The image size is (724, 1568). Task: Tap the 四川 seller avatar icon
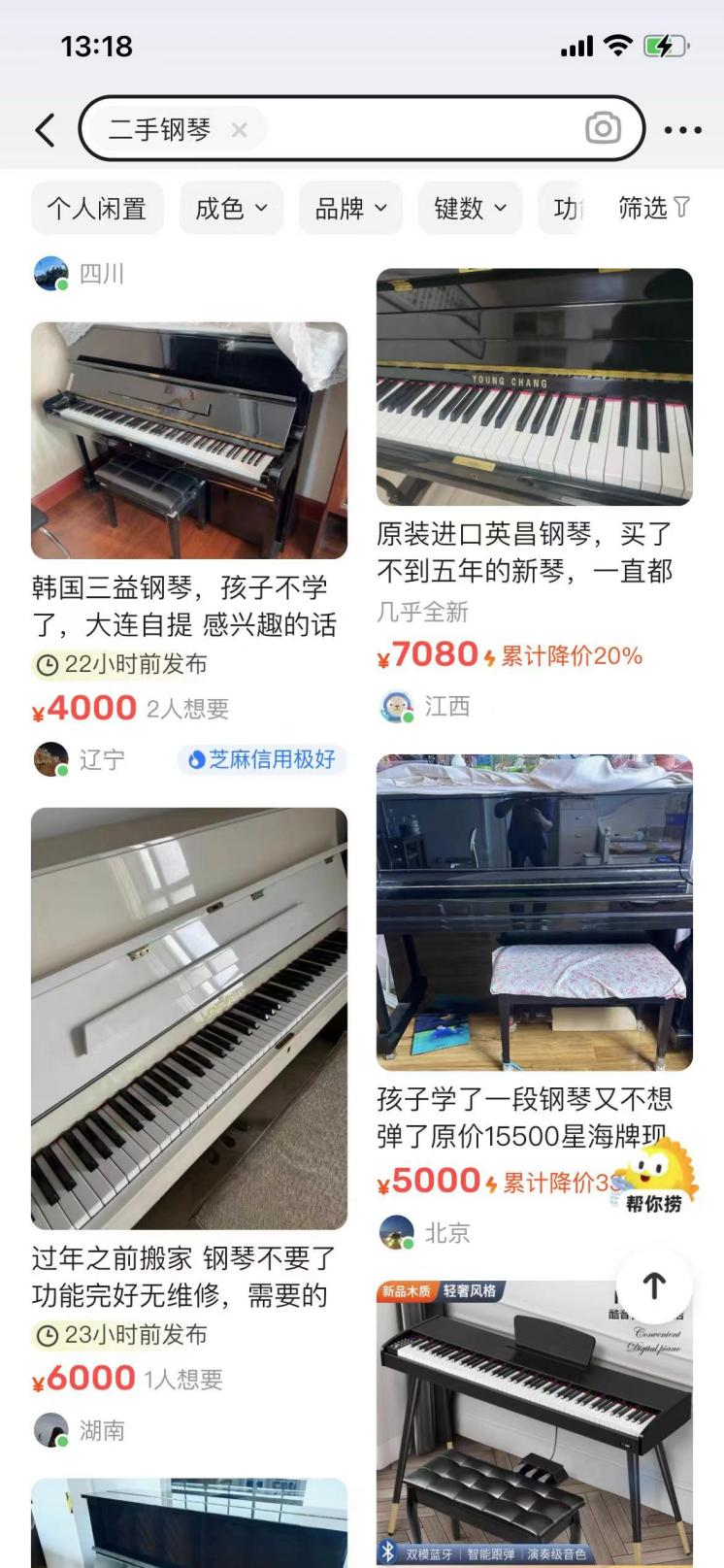tap(52, 273)
